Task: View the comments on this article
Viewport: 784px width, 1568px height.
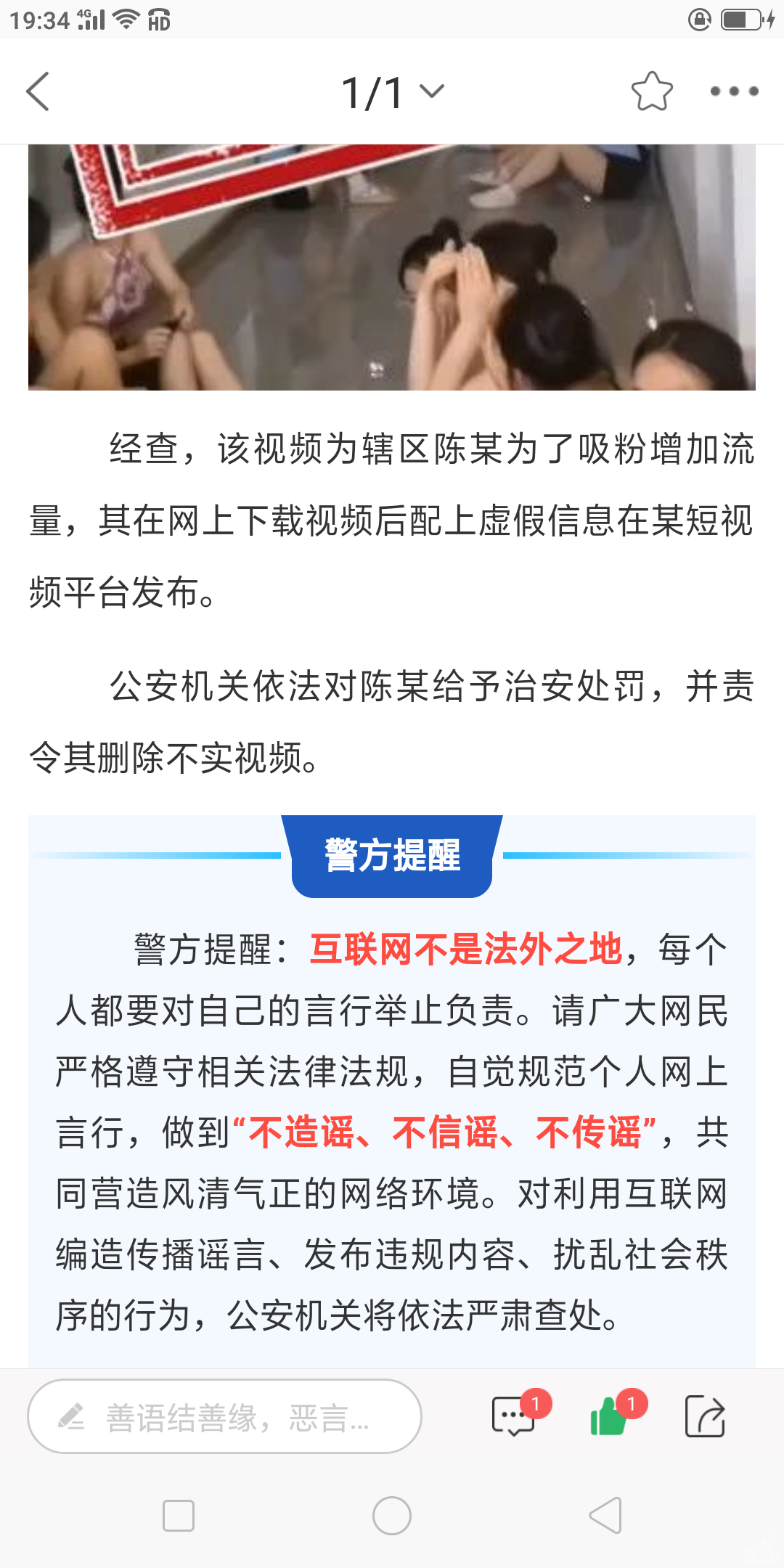Action: pos(513,1416)
